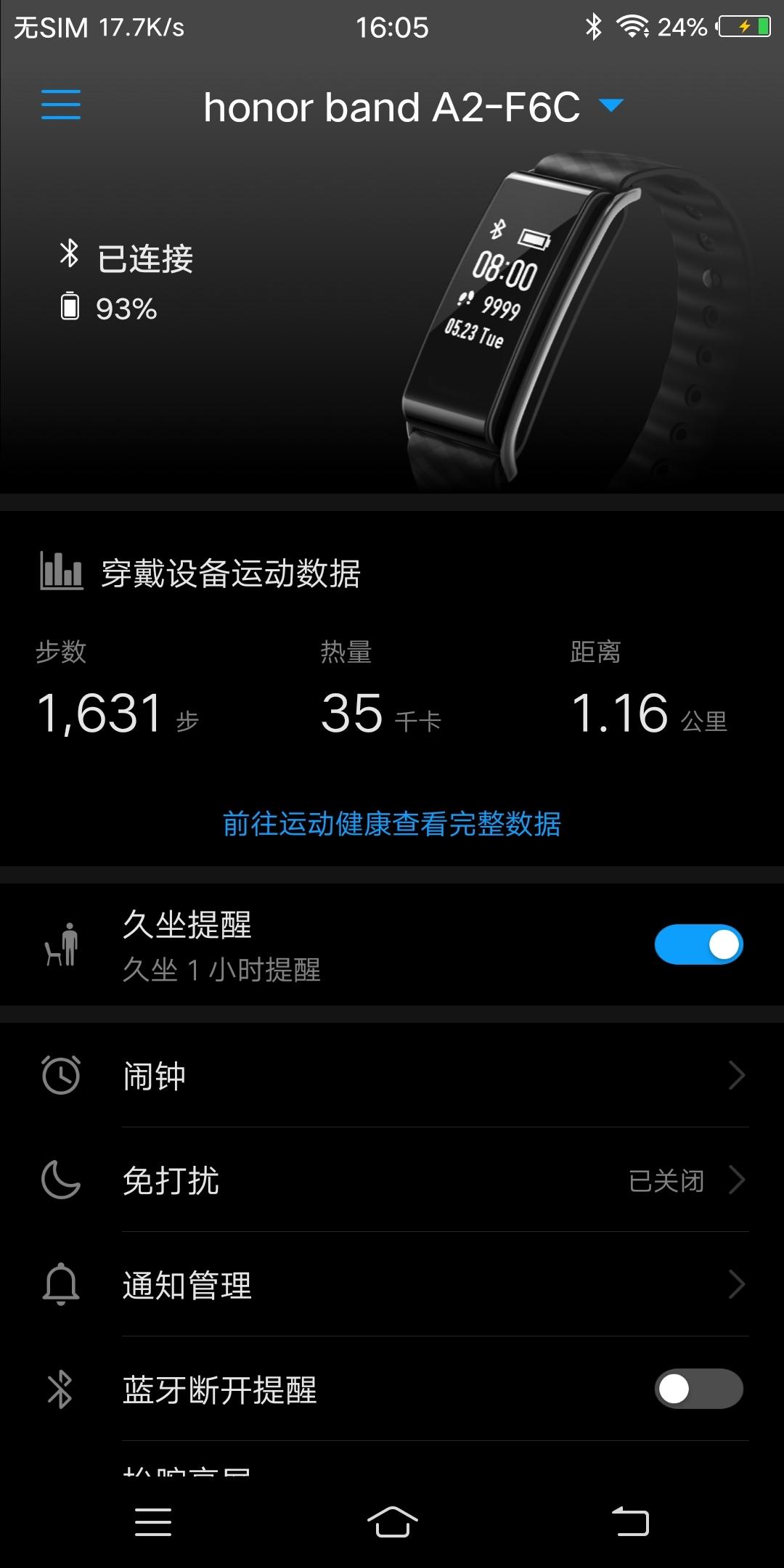Go to 通知管理
The width and height of the screenshot is (784, 1568).
pos(392,1284)
